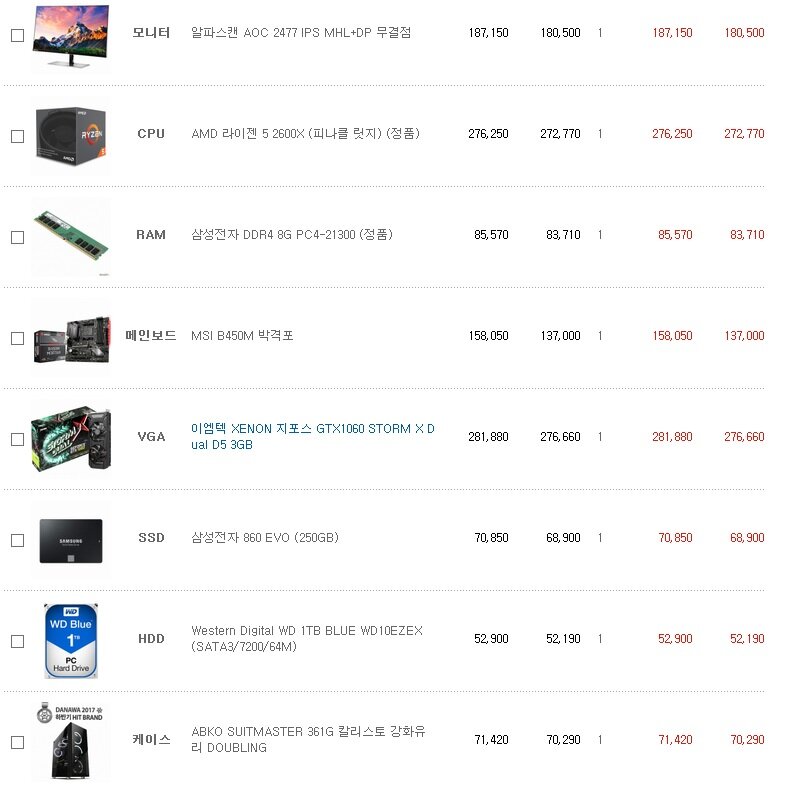Select the 케이스 row checkbox
This screenshot has height=787, width=807.
click(17, 742)
